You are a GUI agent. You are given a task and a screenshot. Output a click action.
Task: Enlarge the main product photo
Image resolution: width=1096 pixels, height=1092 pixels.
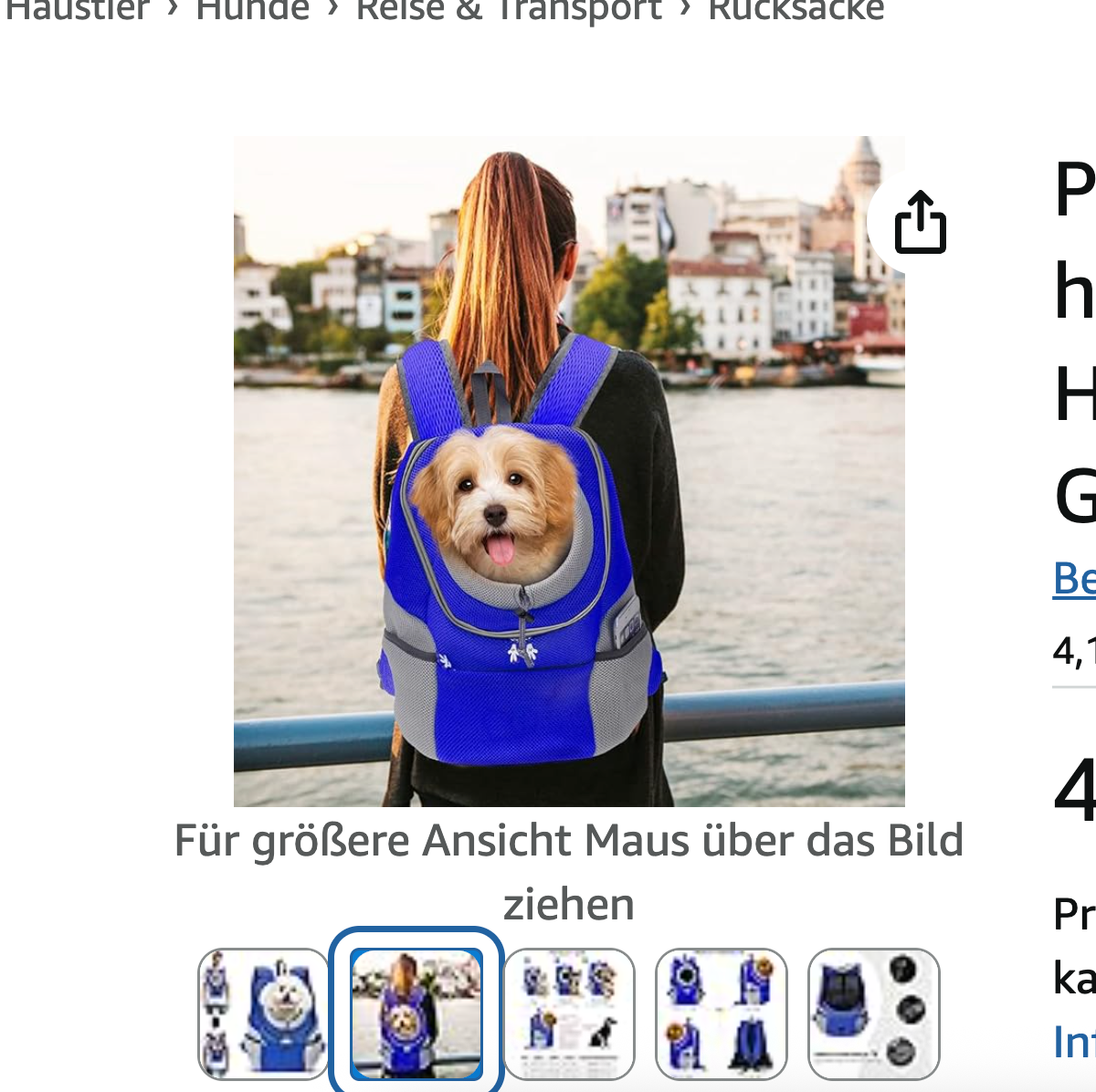(x=569, y=471)
